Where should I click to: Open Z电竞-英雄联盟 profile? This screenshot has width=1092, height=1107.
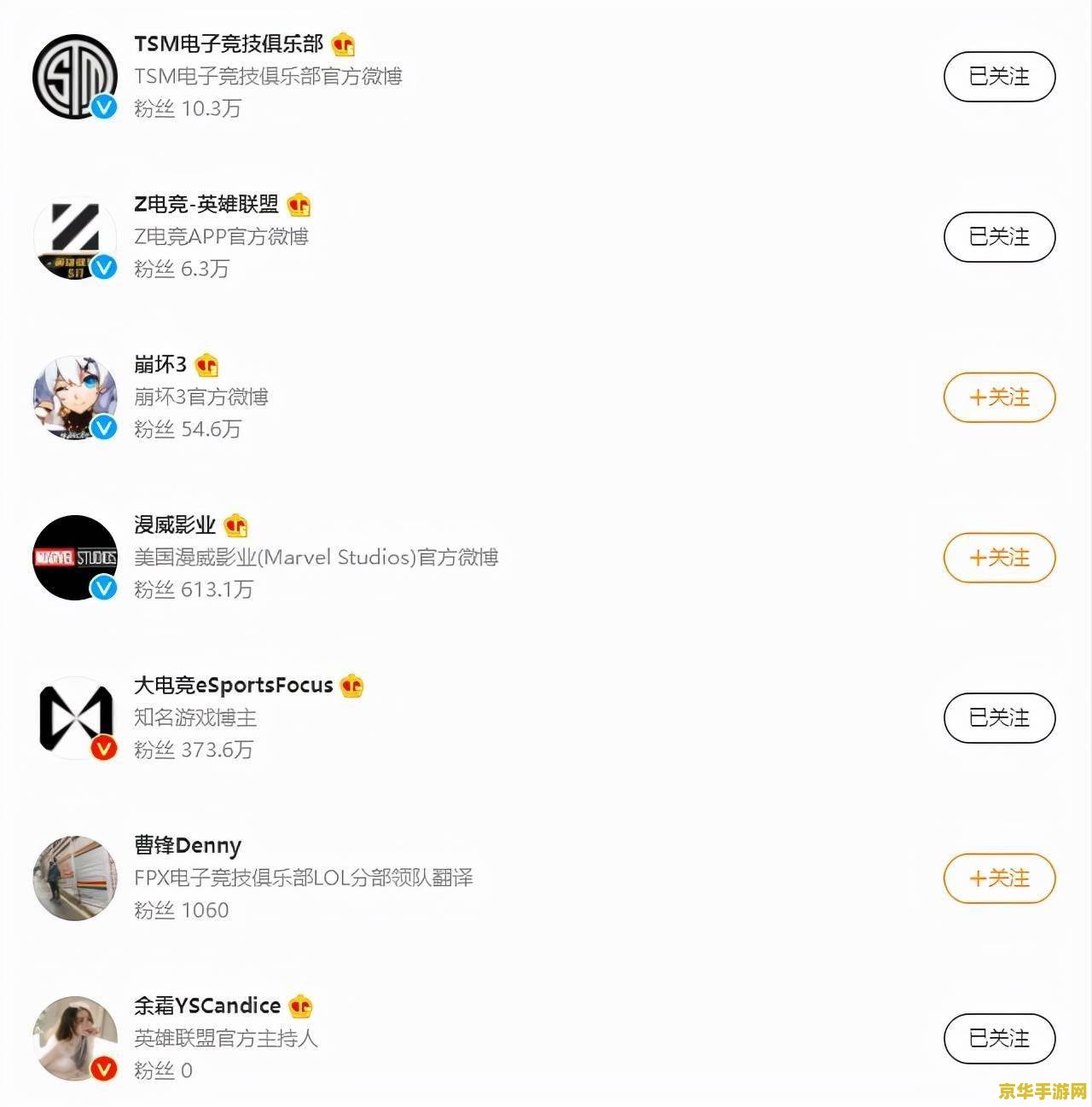pos(206,205)
